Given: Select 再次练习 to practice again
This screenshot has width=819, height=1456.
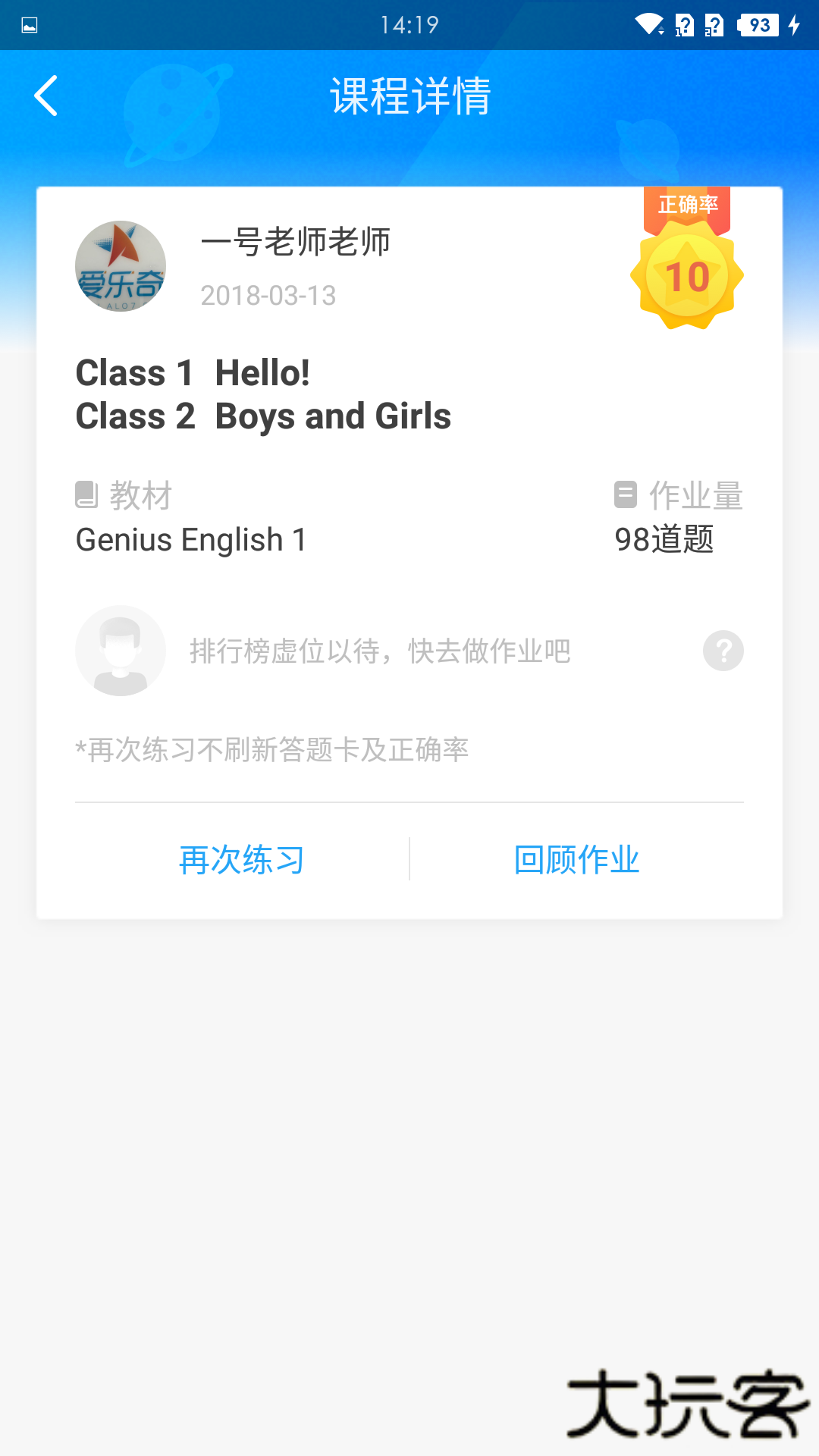Looking at the screenshot, I should 240,859.
